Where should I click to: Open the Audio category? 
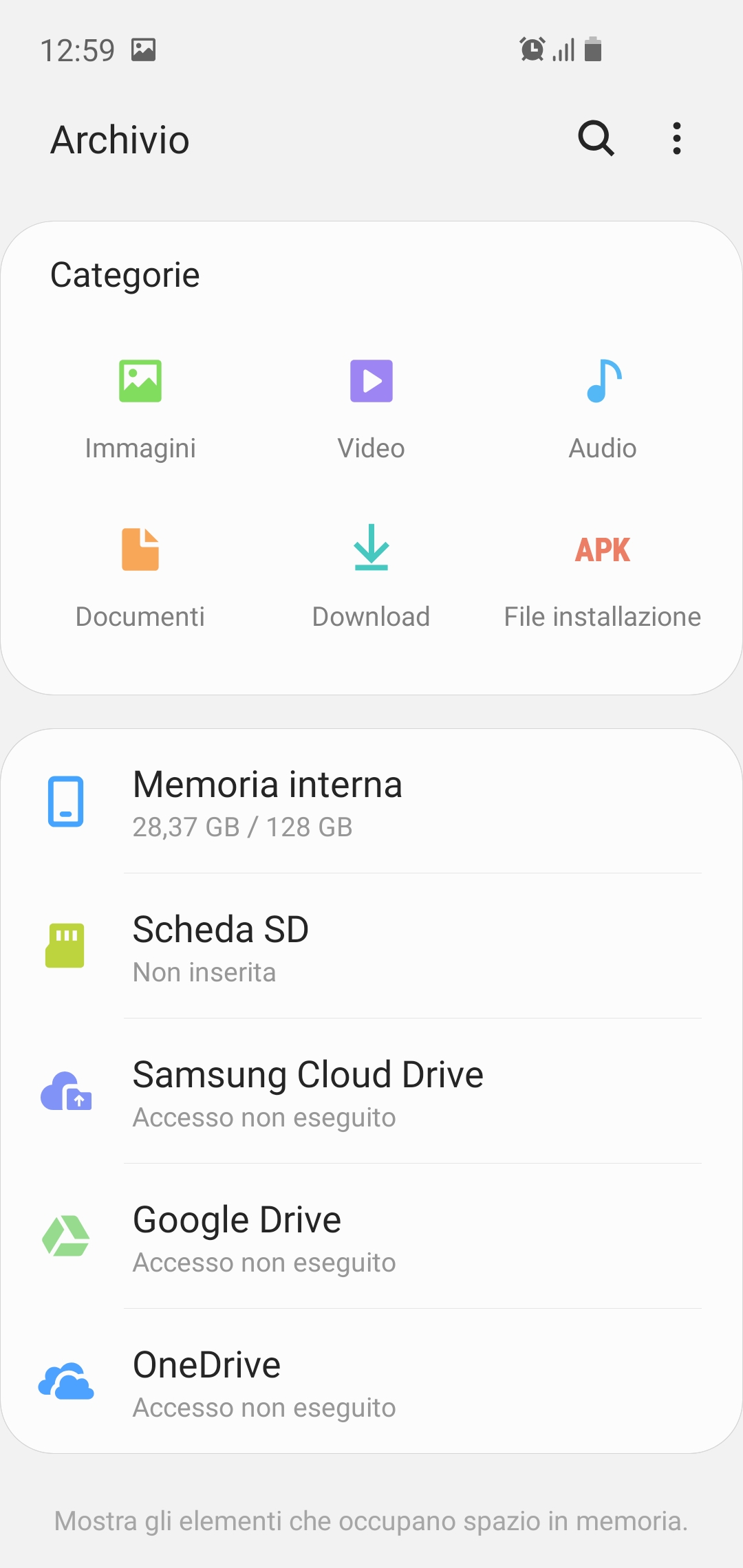(603, 410)
